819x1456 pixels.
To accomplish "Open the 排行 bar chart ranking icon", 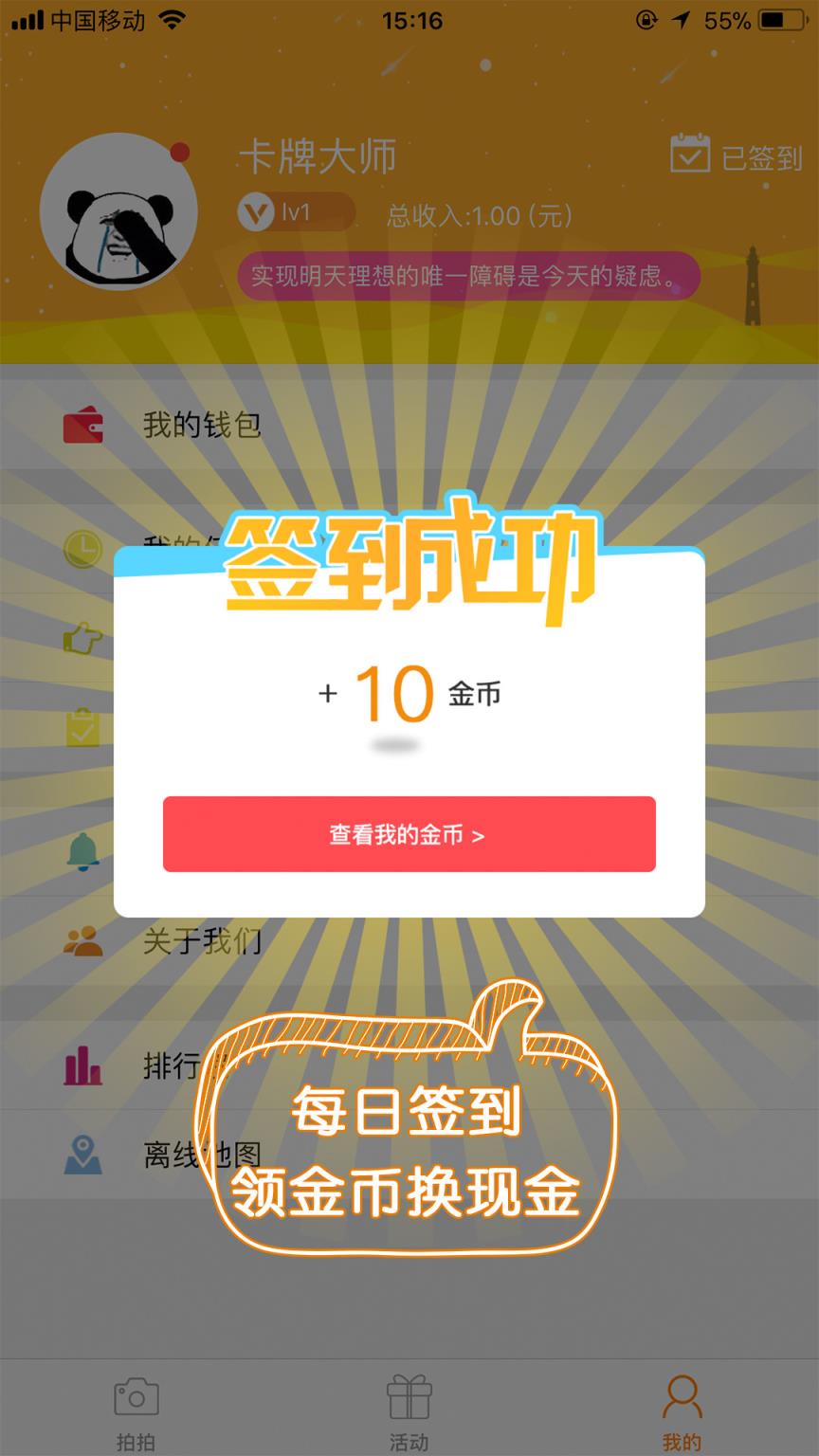I will [81, 1065].
